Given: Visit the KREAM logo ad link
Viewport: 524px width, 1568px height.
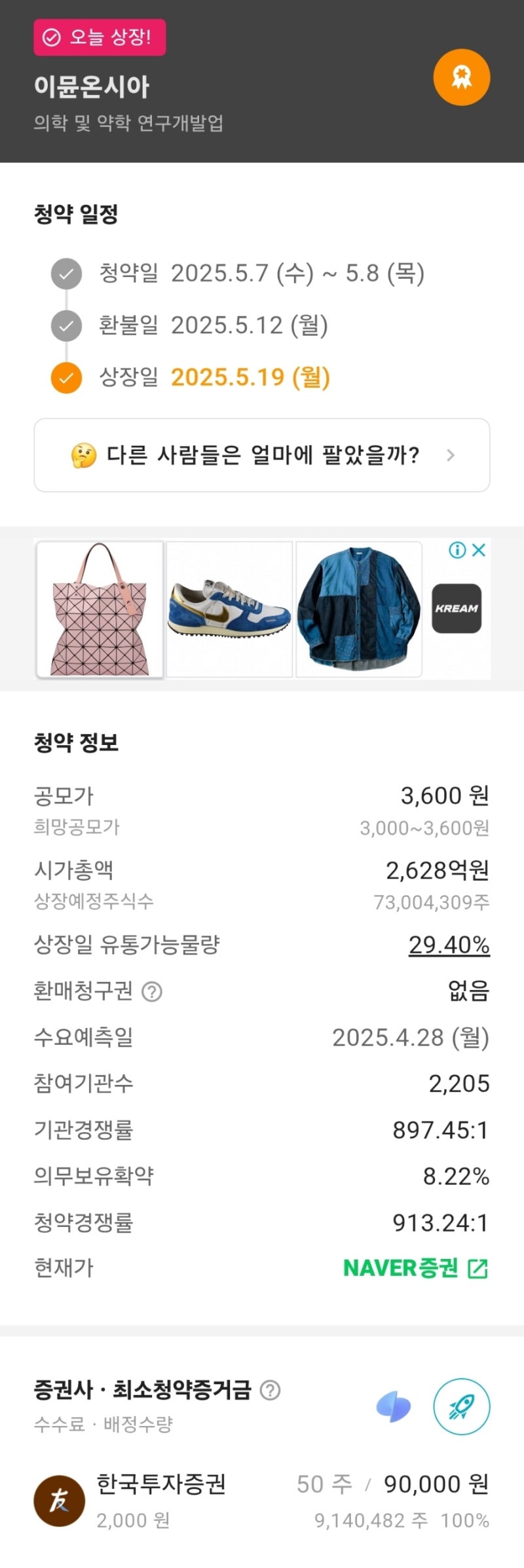Looking at the screenshot, I should click(x=457, y=609).
